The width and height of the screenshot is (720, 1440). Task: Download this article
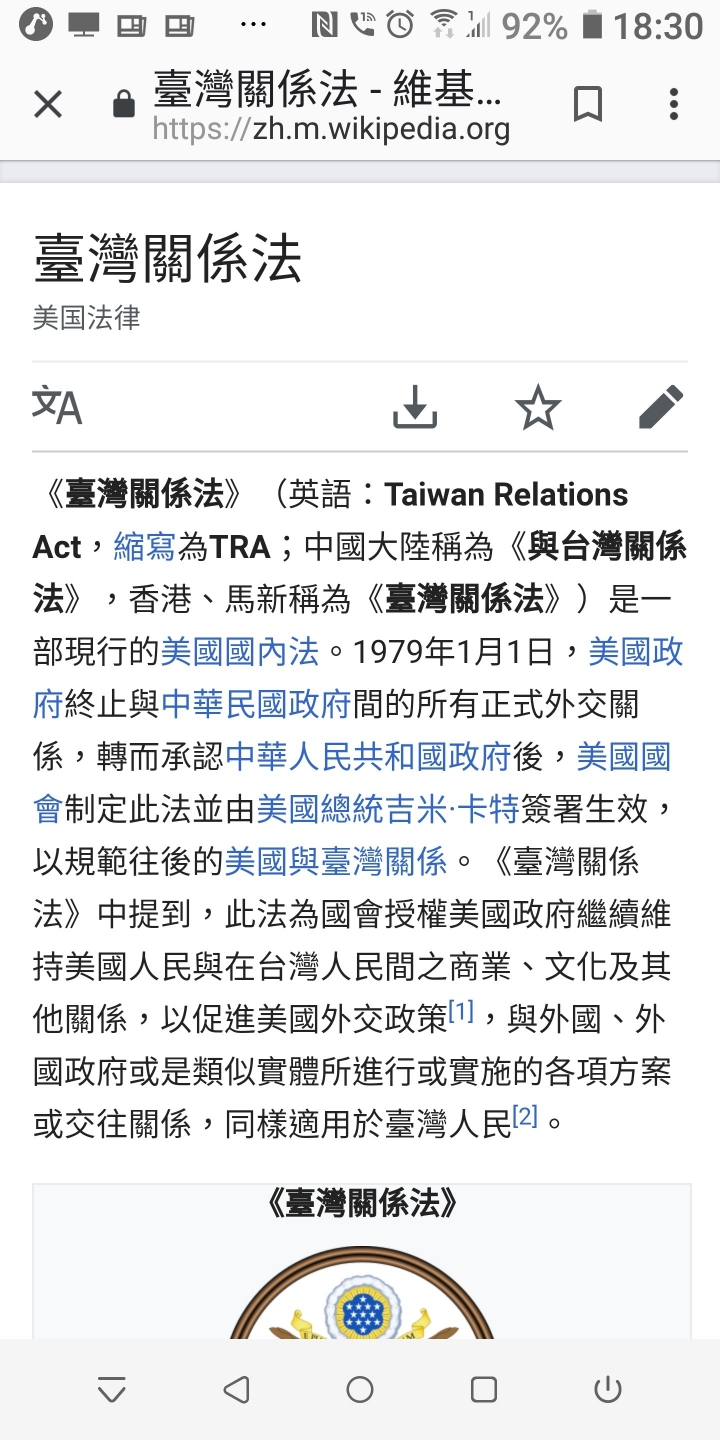pyautogui.click(x=415, y=407)
